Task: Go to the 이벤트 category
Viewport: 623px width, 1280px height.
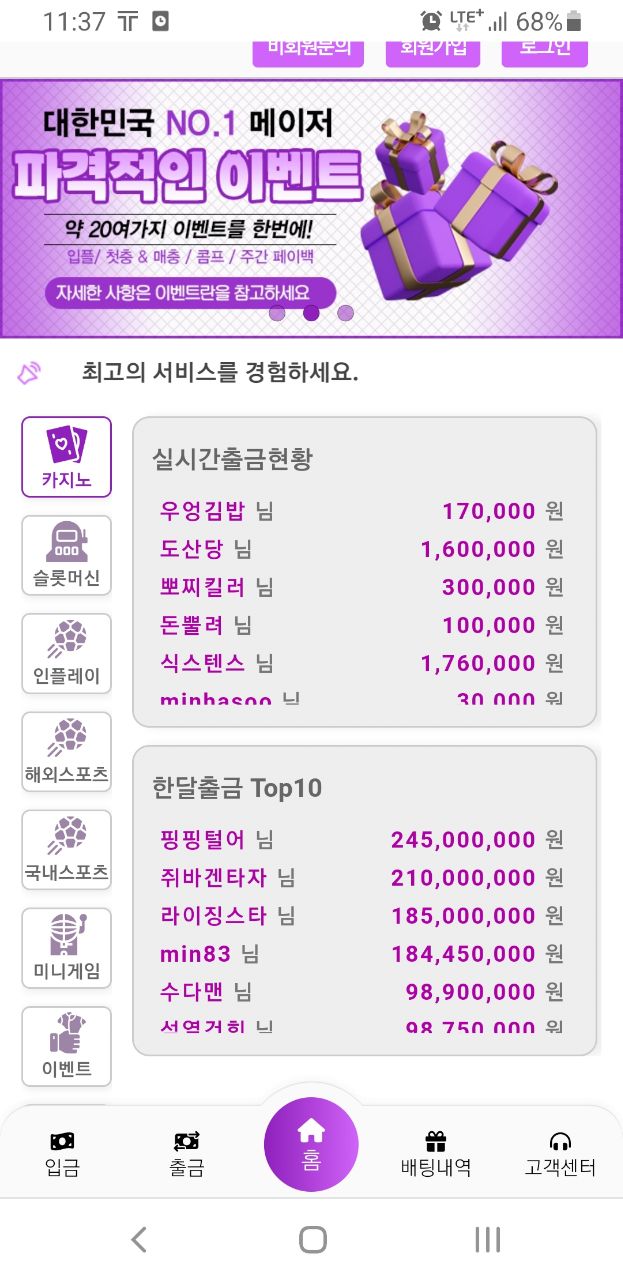Action: [x=67, y=1045]
